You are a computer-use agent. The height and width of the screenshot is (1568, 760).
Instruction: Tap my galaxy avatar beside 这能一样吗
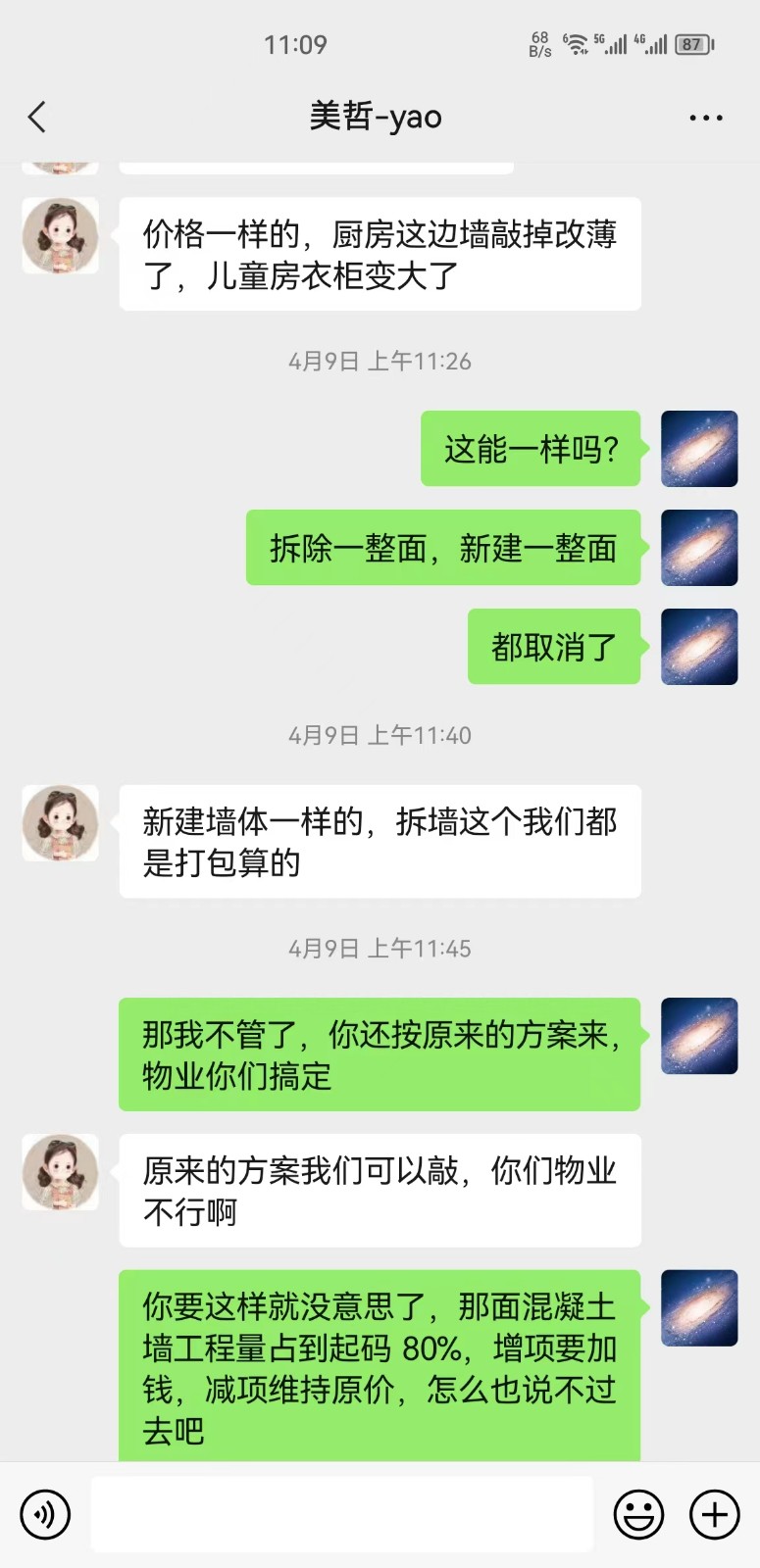[x=699, y=449]
